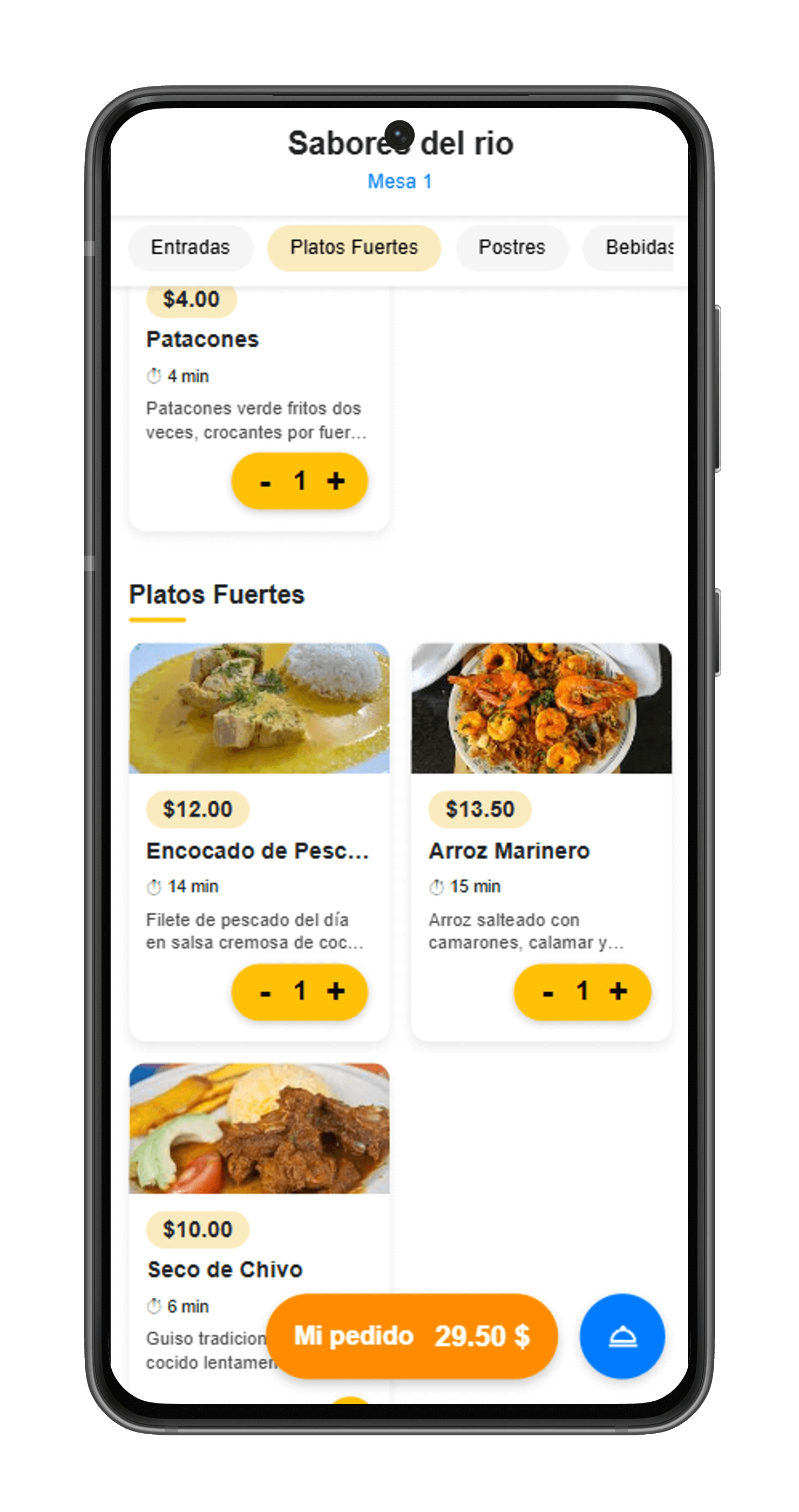The width and height of the screenshot is (799, 1512).
Task: Select the Platos Fuertes category chip
Action: 354,248
